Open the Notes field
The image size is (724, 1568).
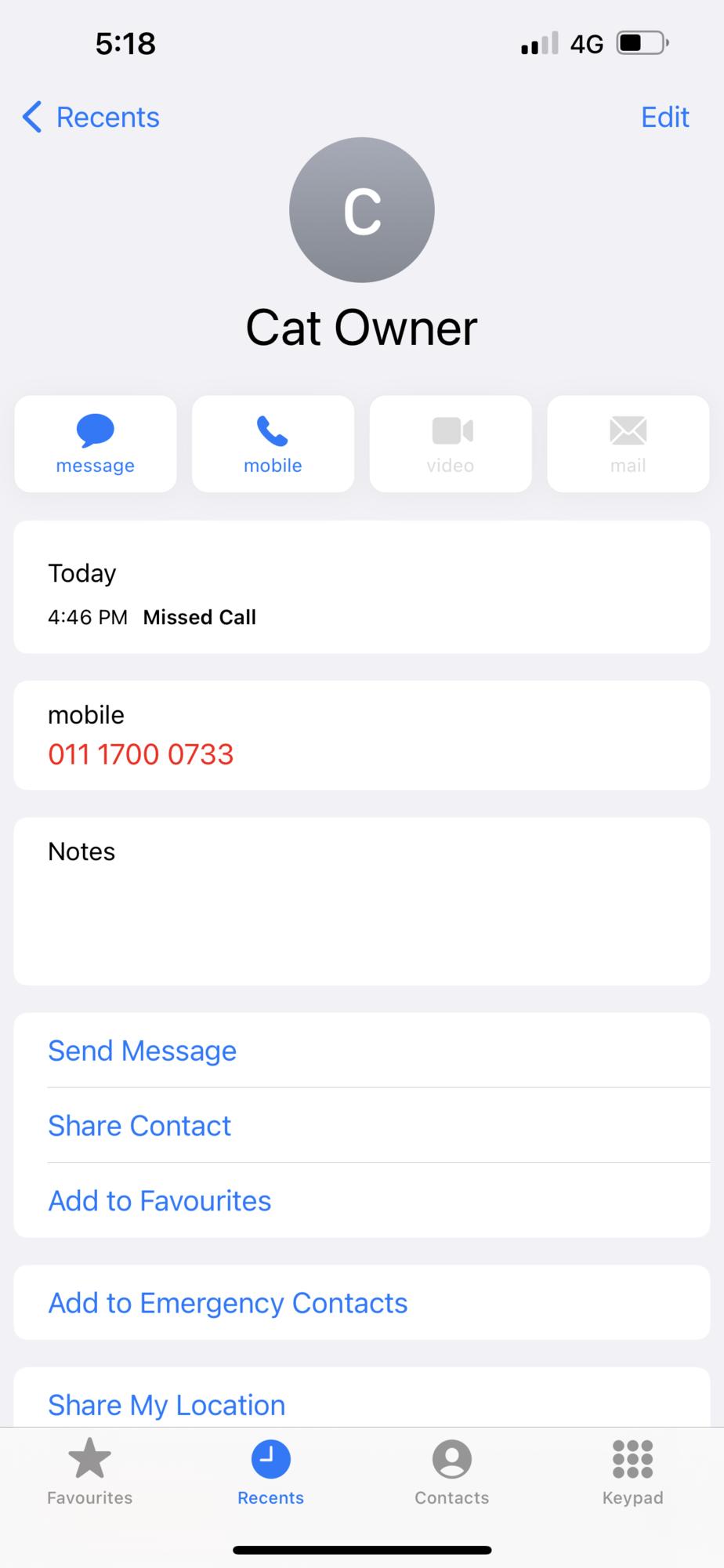(x=362, y=902)
